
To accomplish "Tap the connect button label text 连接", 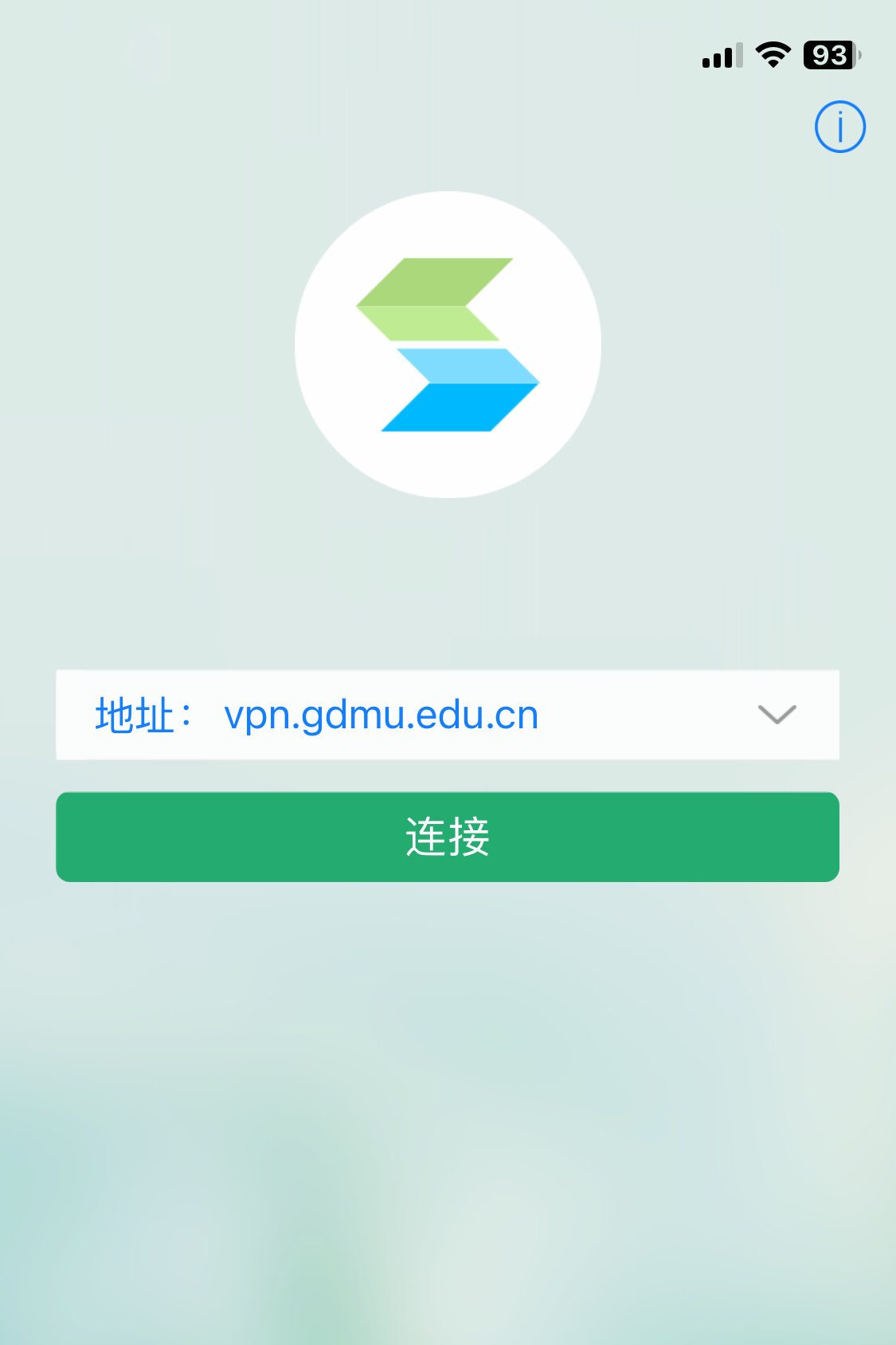I will pos(448,837).
